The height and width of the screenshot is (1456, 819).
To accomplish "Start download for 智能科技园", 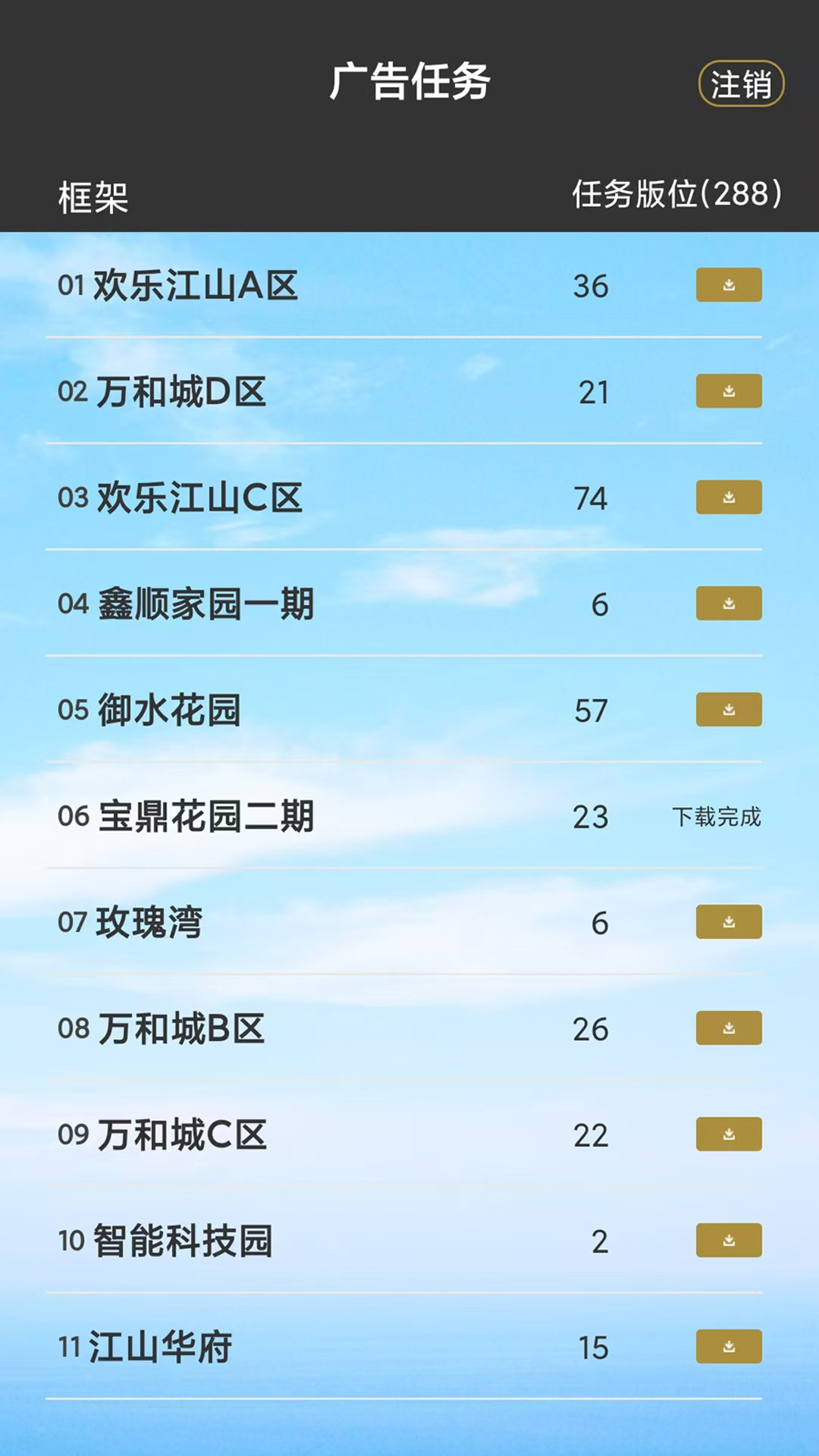I will click(x=728, y=1241).
